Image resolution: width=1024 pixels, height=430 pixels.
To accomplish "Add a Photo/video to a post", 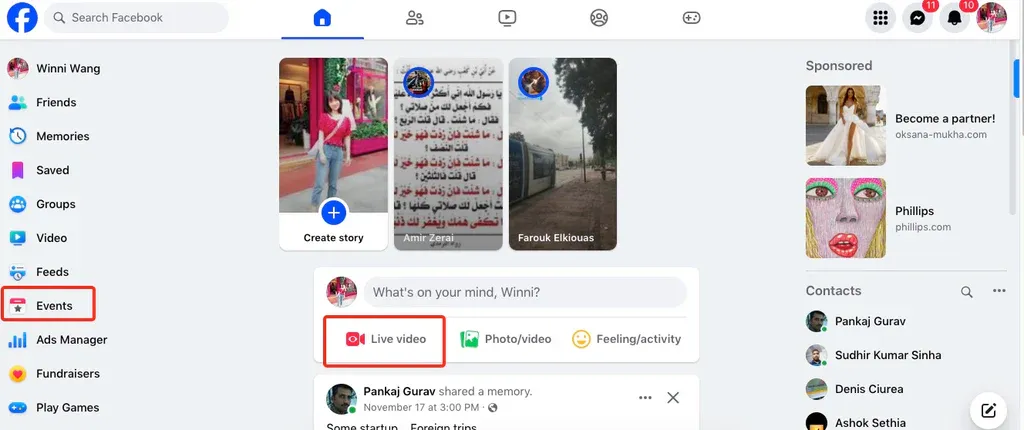I will (x=506, y=339).
